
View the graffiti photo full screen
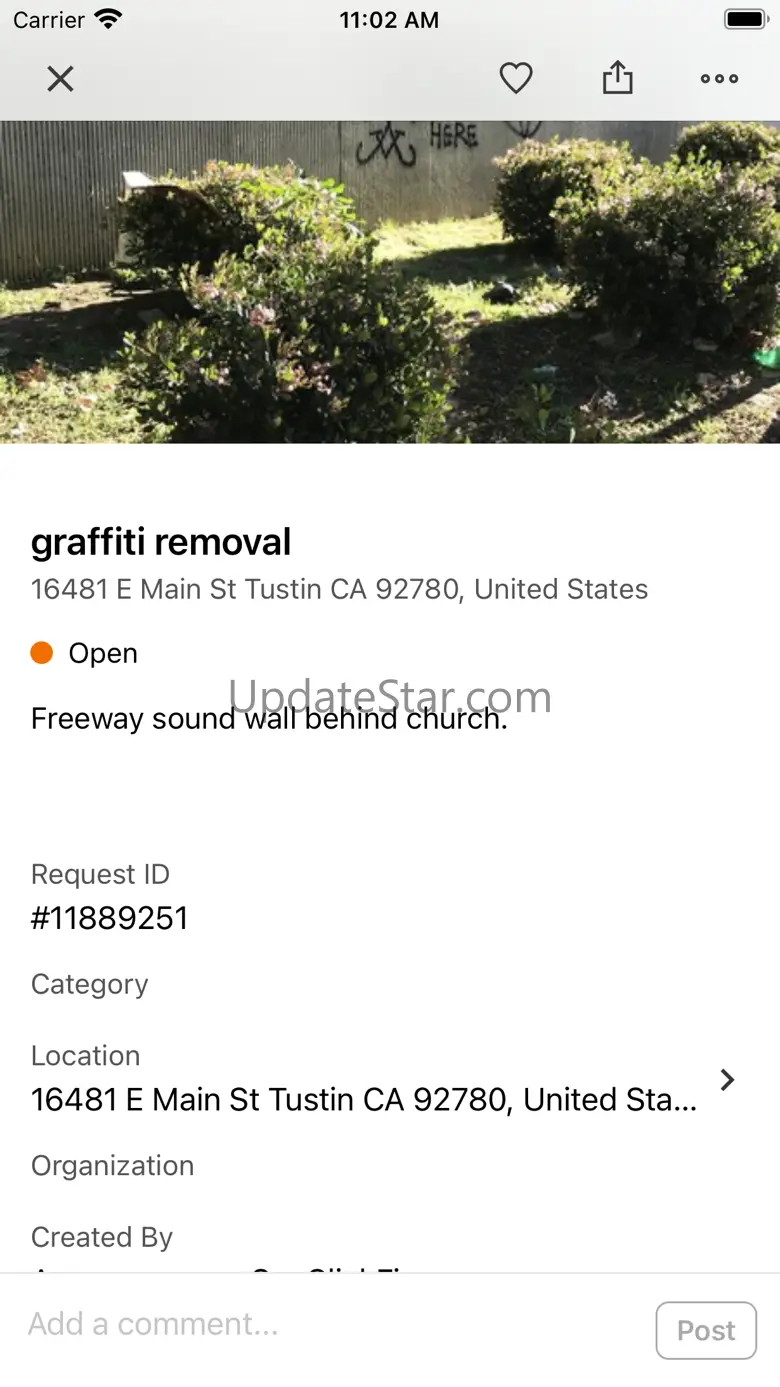pos(390,282)
